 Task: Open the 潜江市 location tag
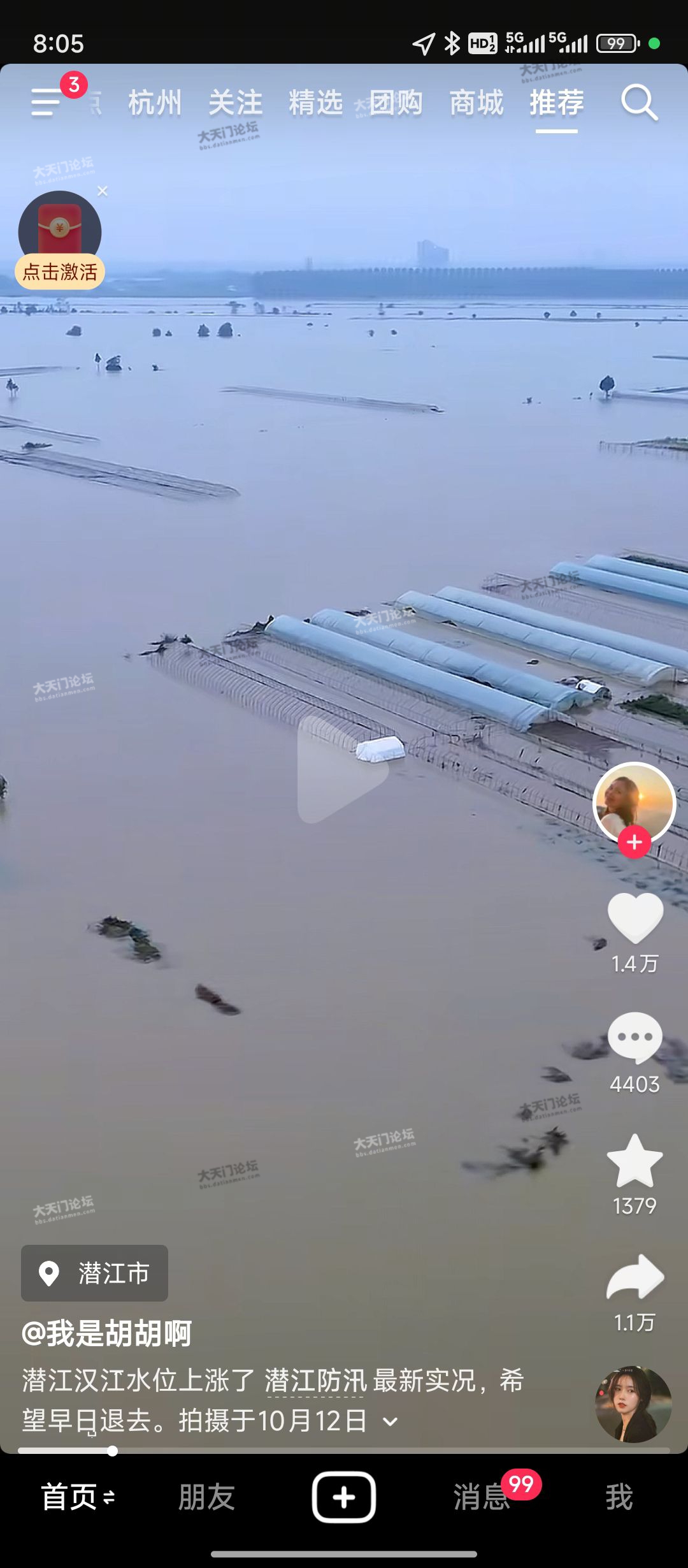[95, 1274]
